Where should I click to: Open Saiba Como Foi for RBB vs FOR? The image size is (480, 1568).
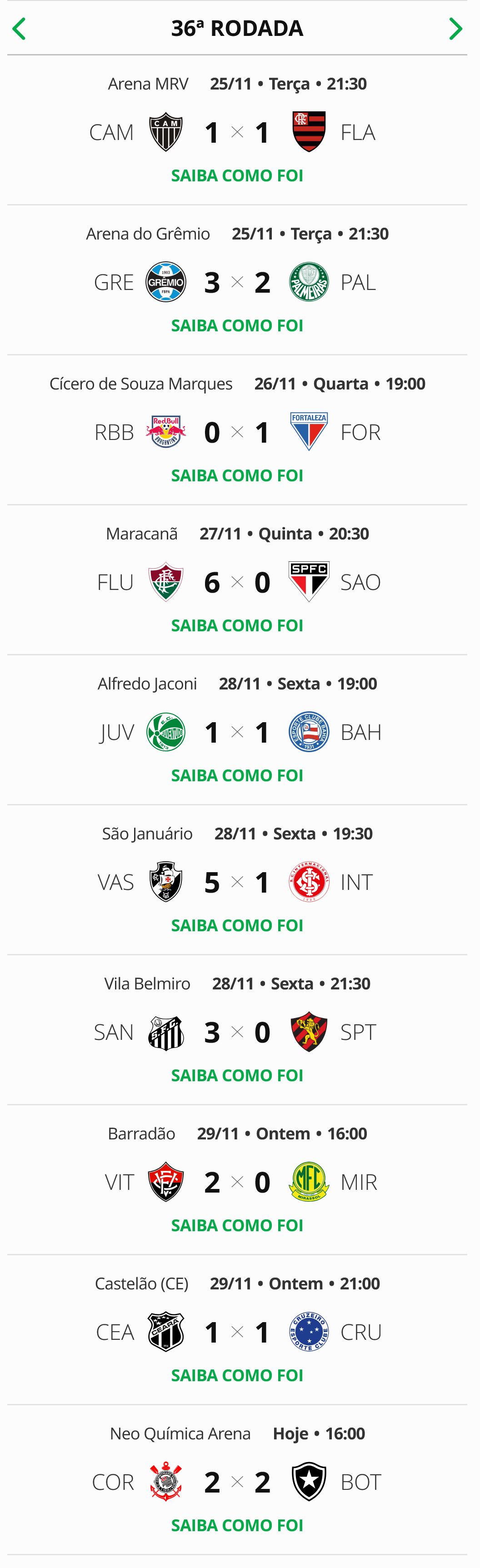(x=237, y=475)
